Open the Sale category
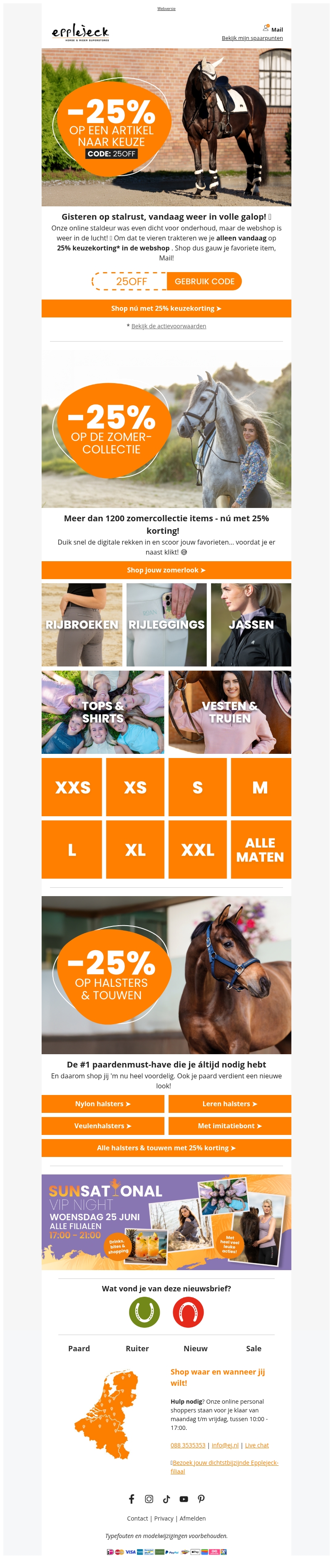Image resolution: width=333 pixels, height=1568 pixels. [253, 1348]
